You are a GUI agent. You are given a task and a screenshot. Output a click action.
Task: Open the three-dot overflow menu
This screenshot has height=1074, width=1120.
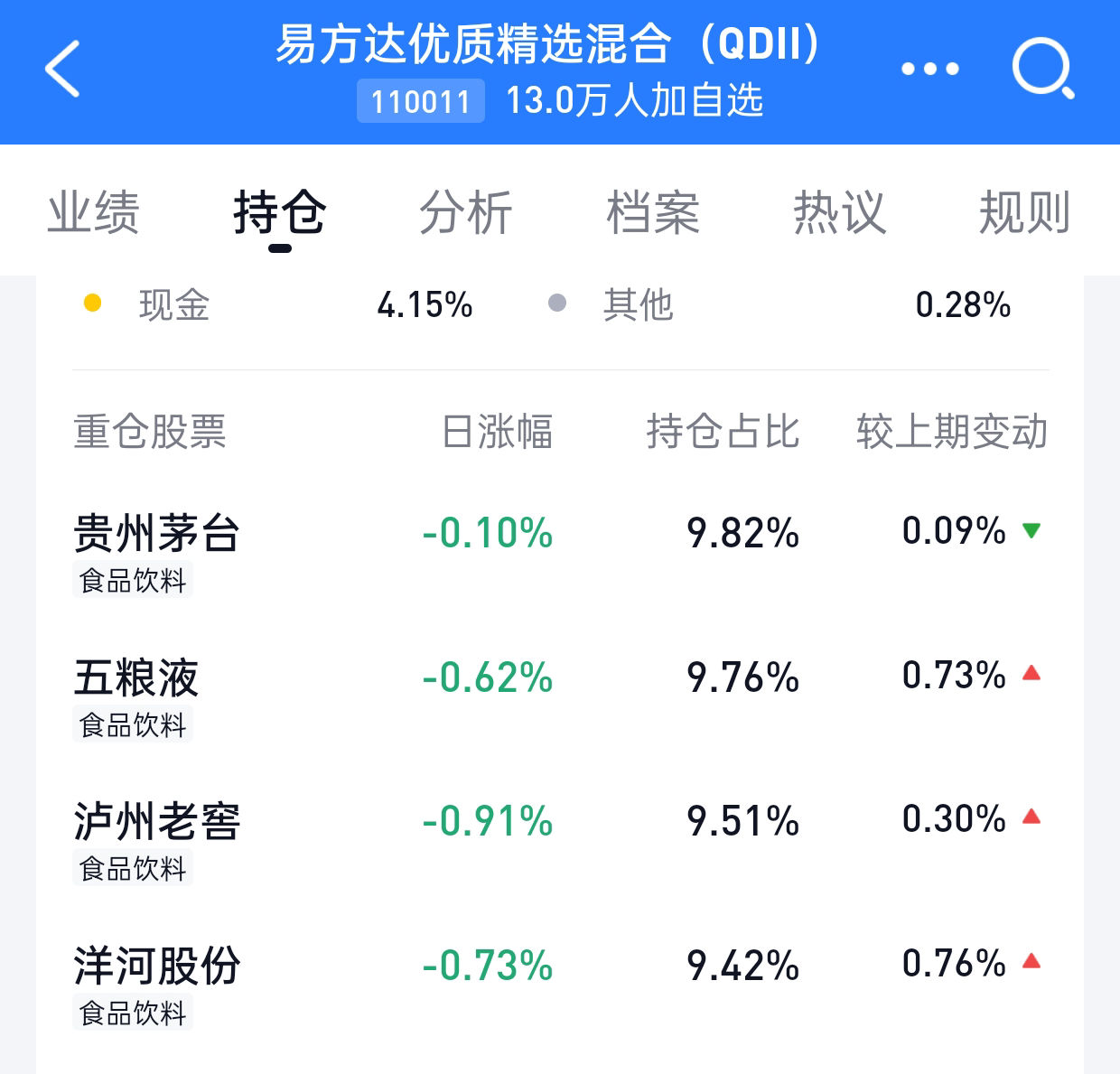tap(929, 69)
